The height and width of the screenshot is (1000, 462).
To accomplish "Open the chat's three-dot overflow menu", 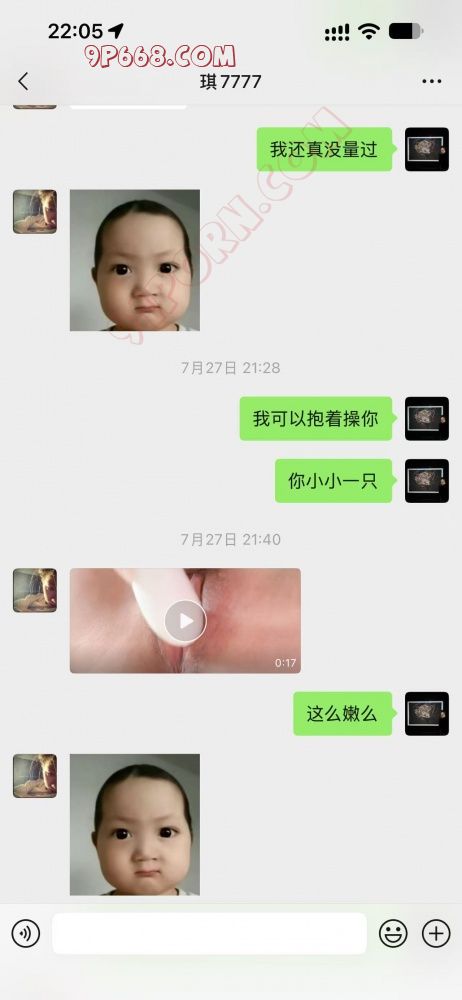I will tap(431, 82).
